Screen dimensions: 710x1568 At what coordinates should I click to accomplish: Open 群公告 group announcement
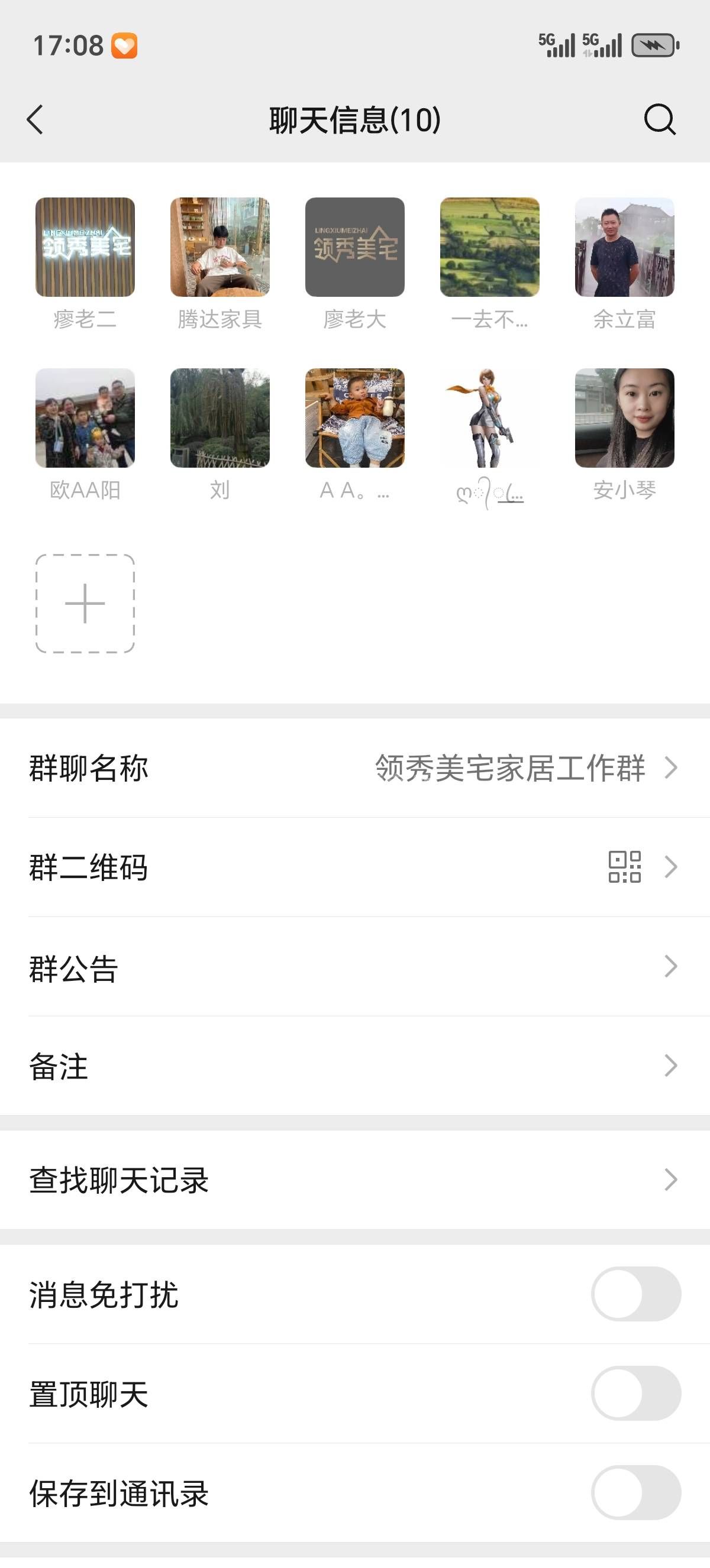click(x=355, y=967)
